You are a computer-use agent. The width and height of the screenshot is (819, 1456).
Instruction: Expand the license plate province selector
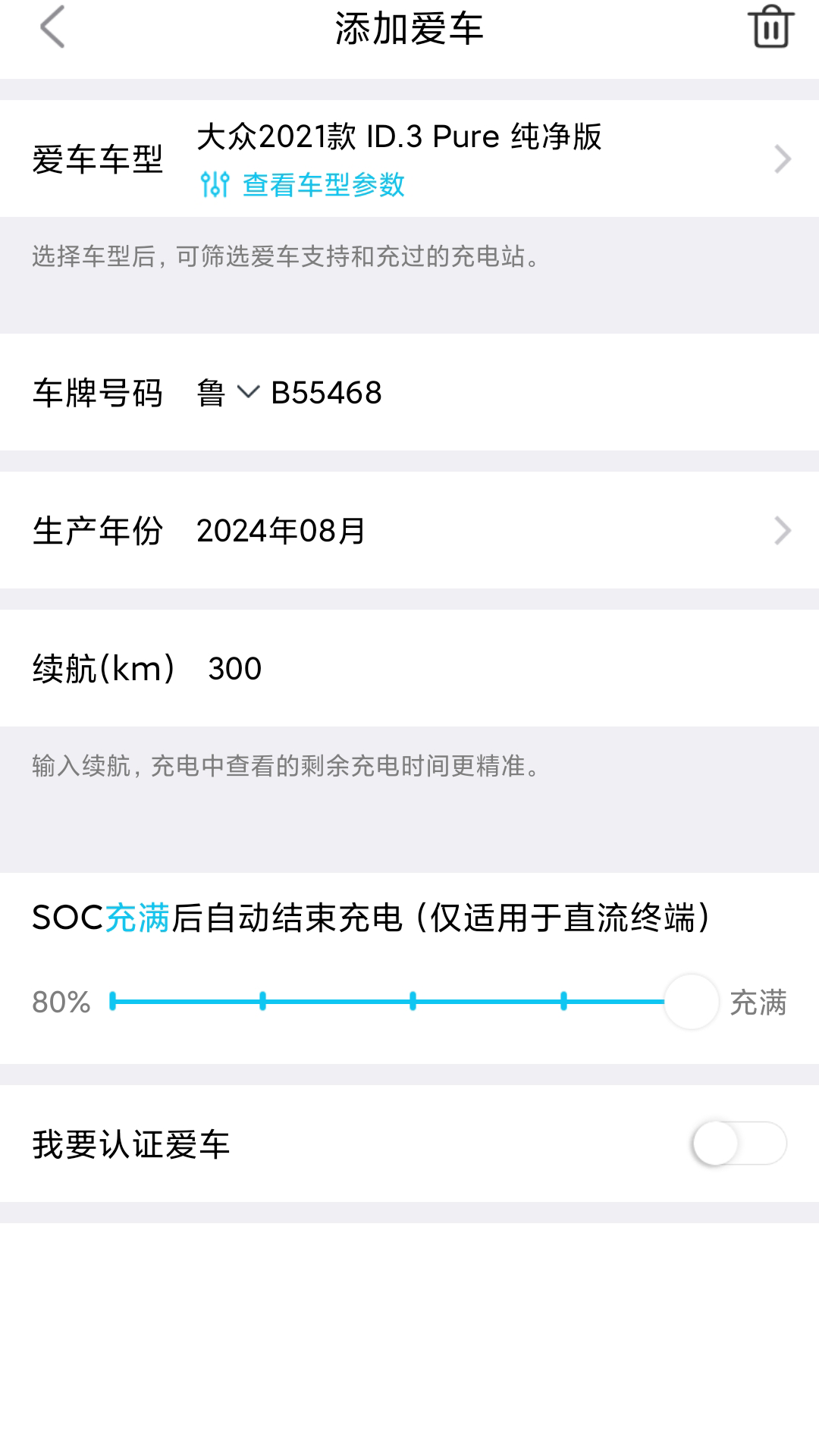pyautogui.click(x=228, y=393)
